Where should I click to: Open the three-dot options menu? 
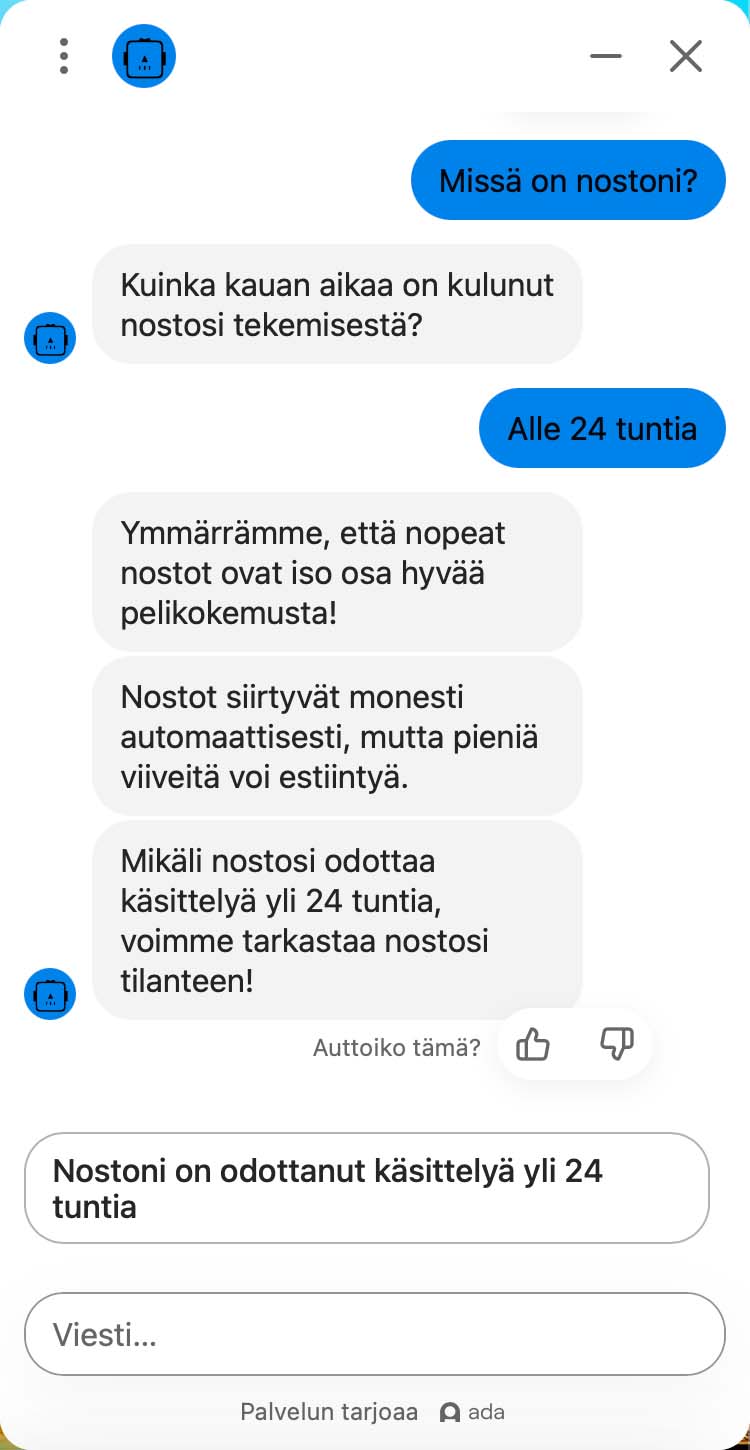(64, 56)
